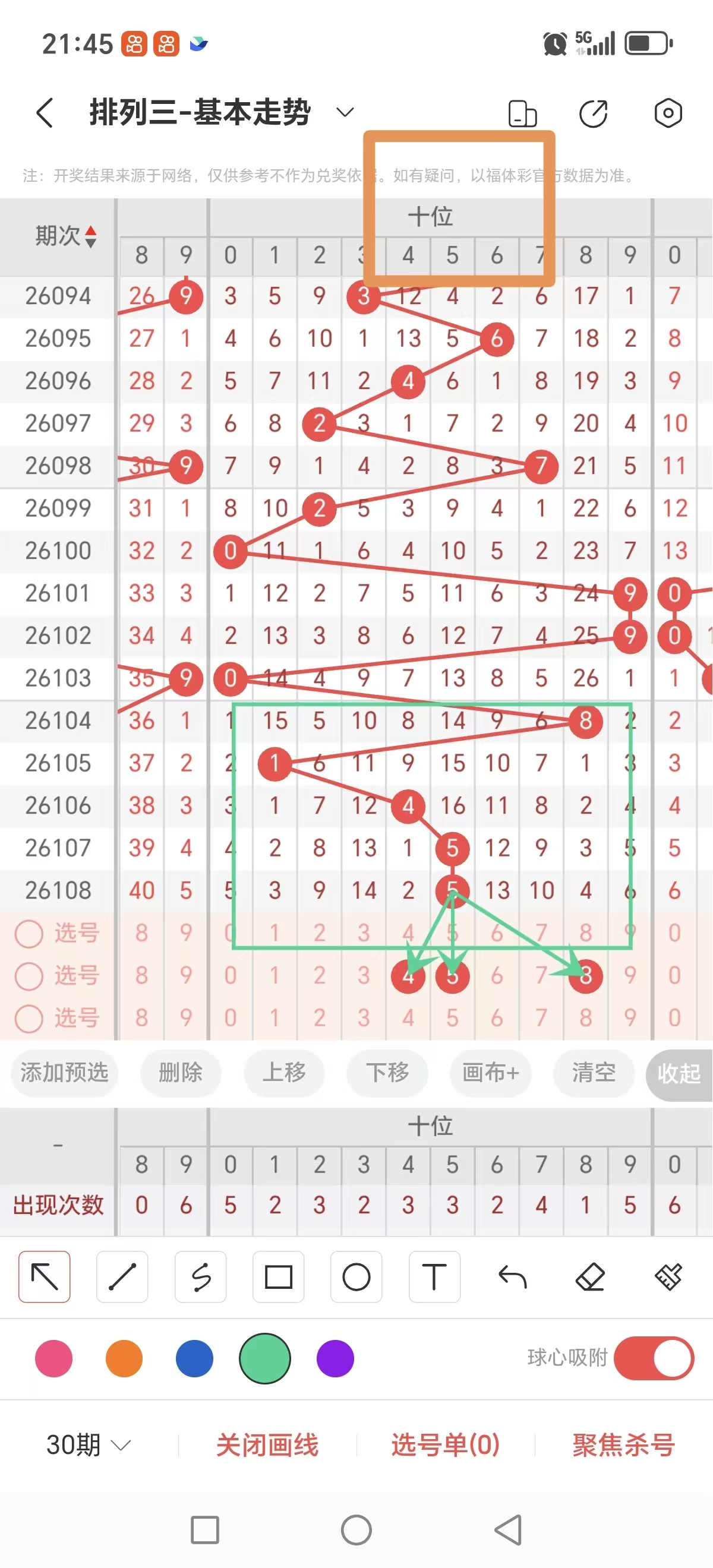Clear drawings with the 清空 button
The image size is (713, 1568).
click(594, 1074)
